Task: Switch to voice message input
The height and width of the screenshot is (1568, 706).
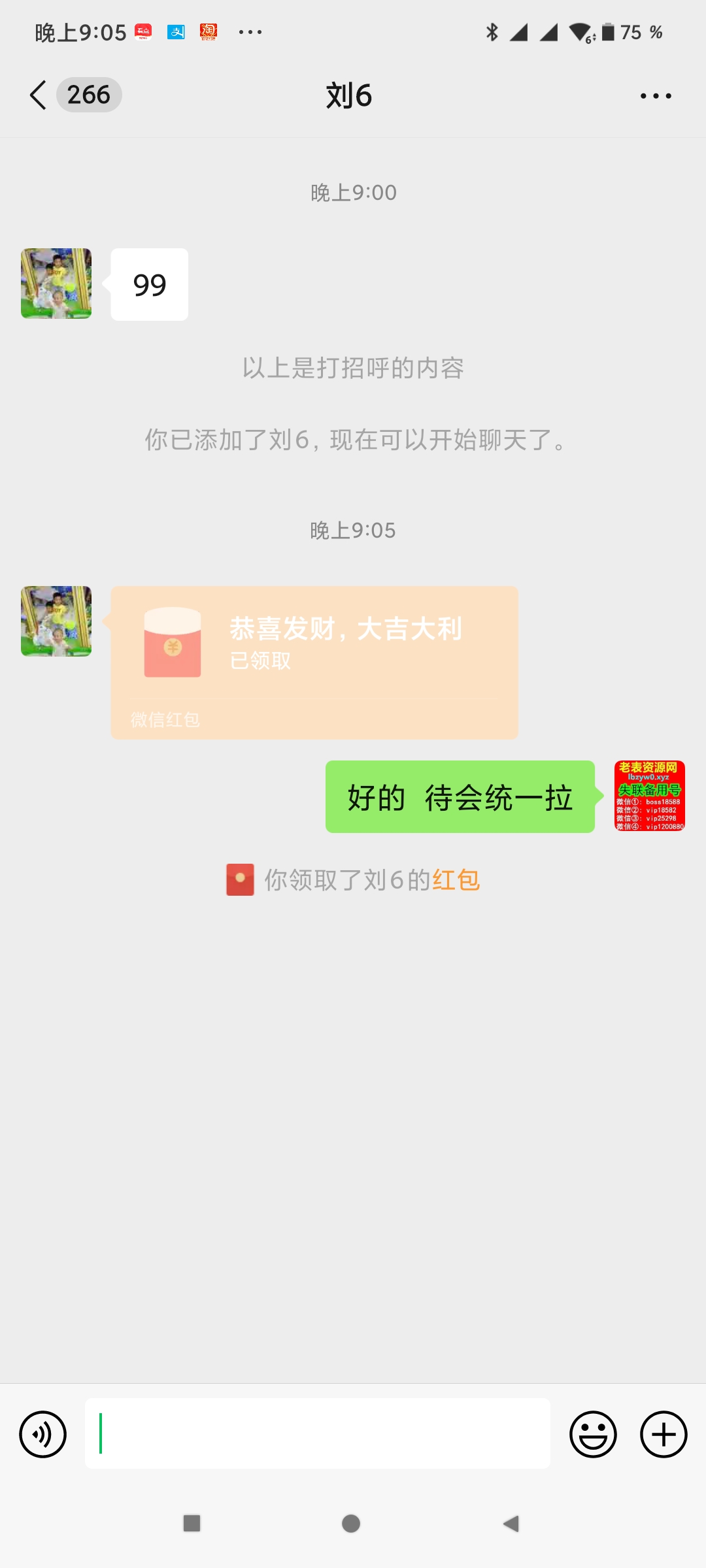Action: (43, 1434)
